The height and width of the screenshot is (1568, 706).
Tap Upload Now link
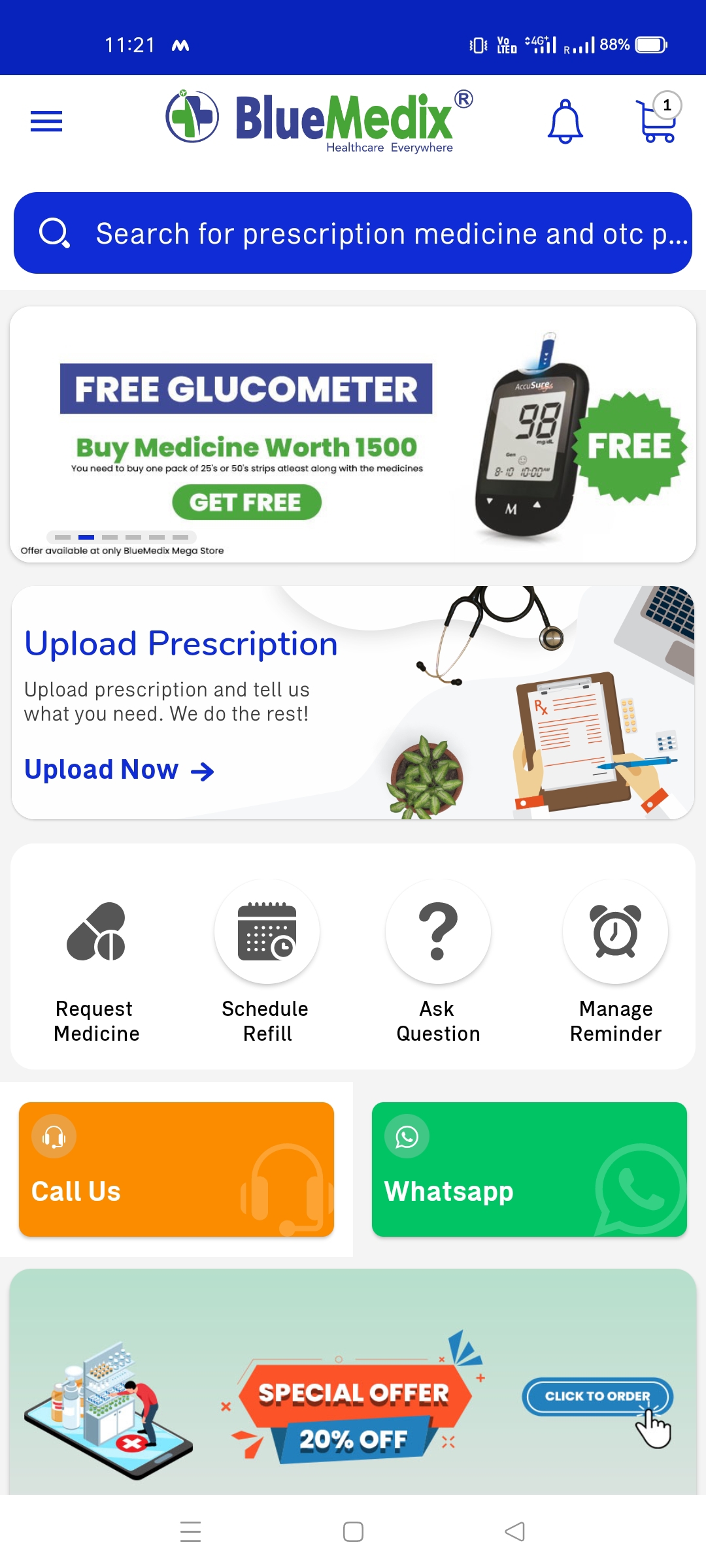coord(120,770)
